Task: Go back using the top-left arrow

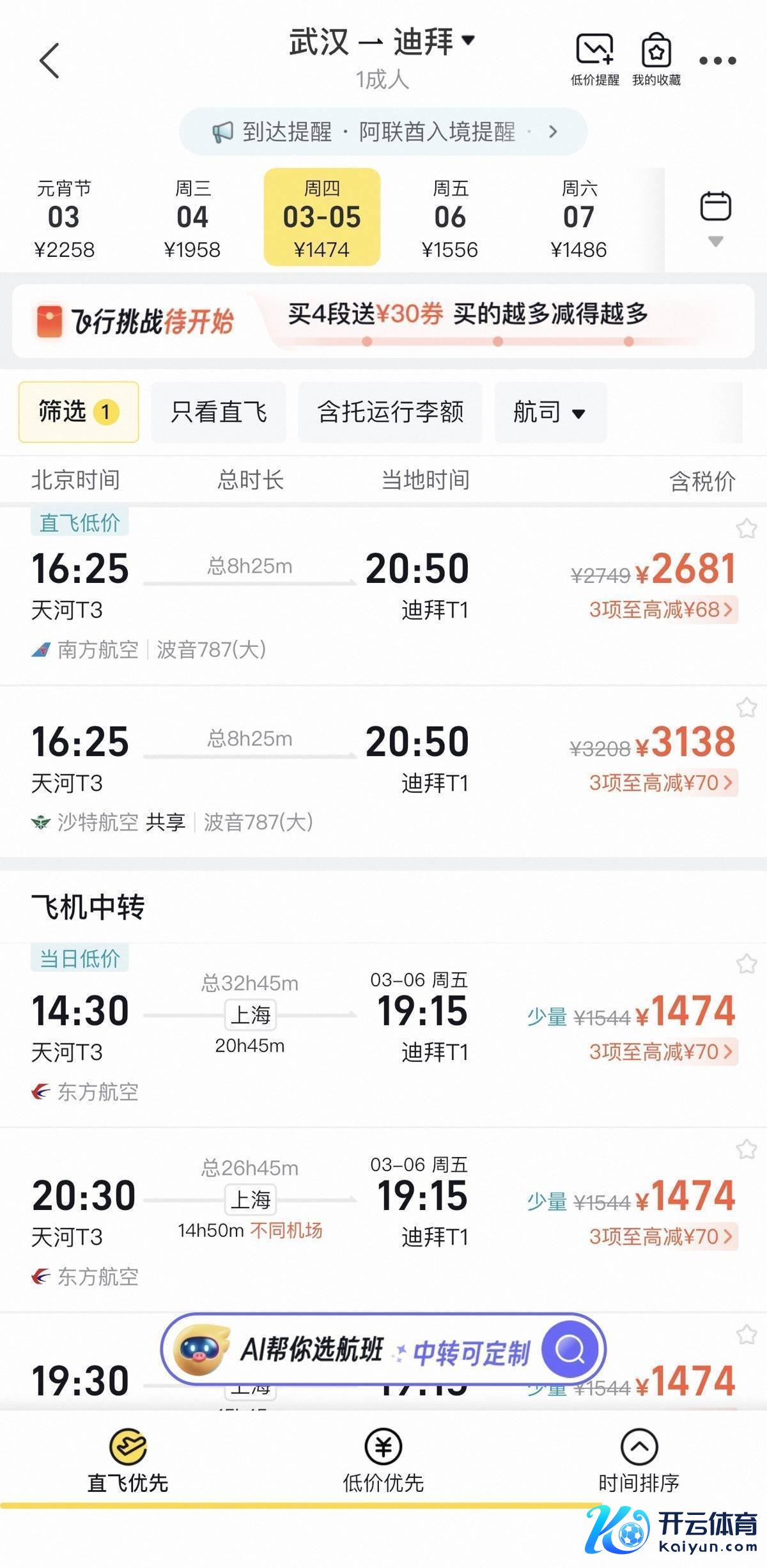Action: click(49, 61)
